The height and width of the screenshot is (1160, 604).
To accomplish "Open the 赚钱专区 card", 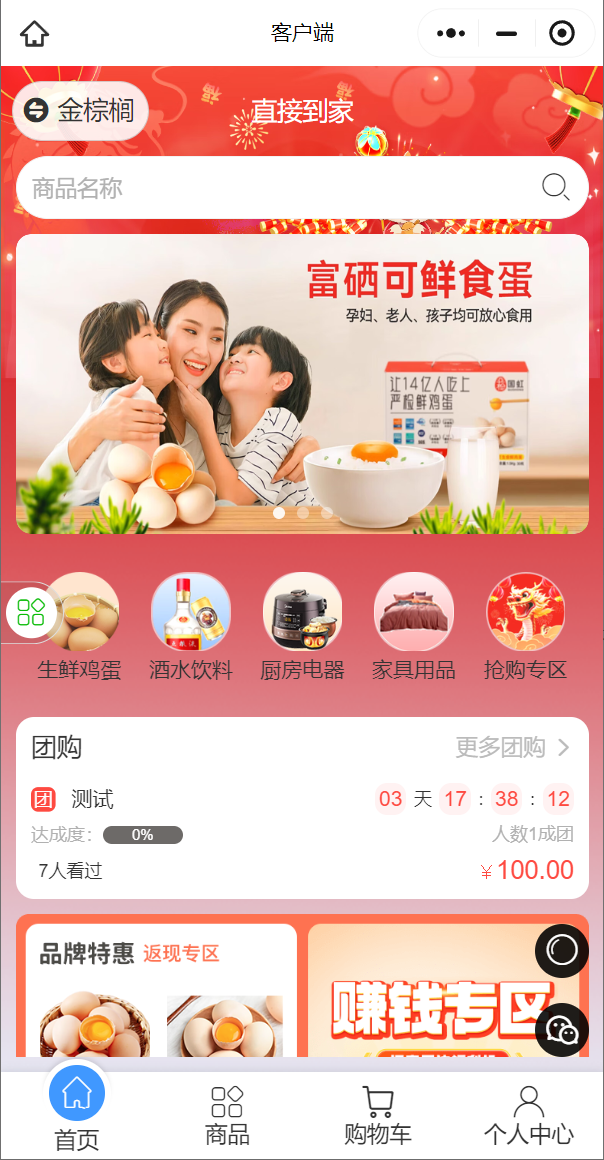I will click(x=440, y=1000).
